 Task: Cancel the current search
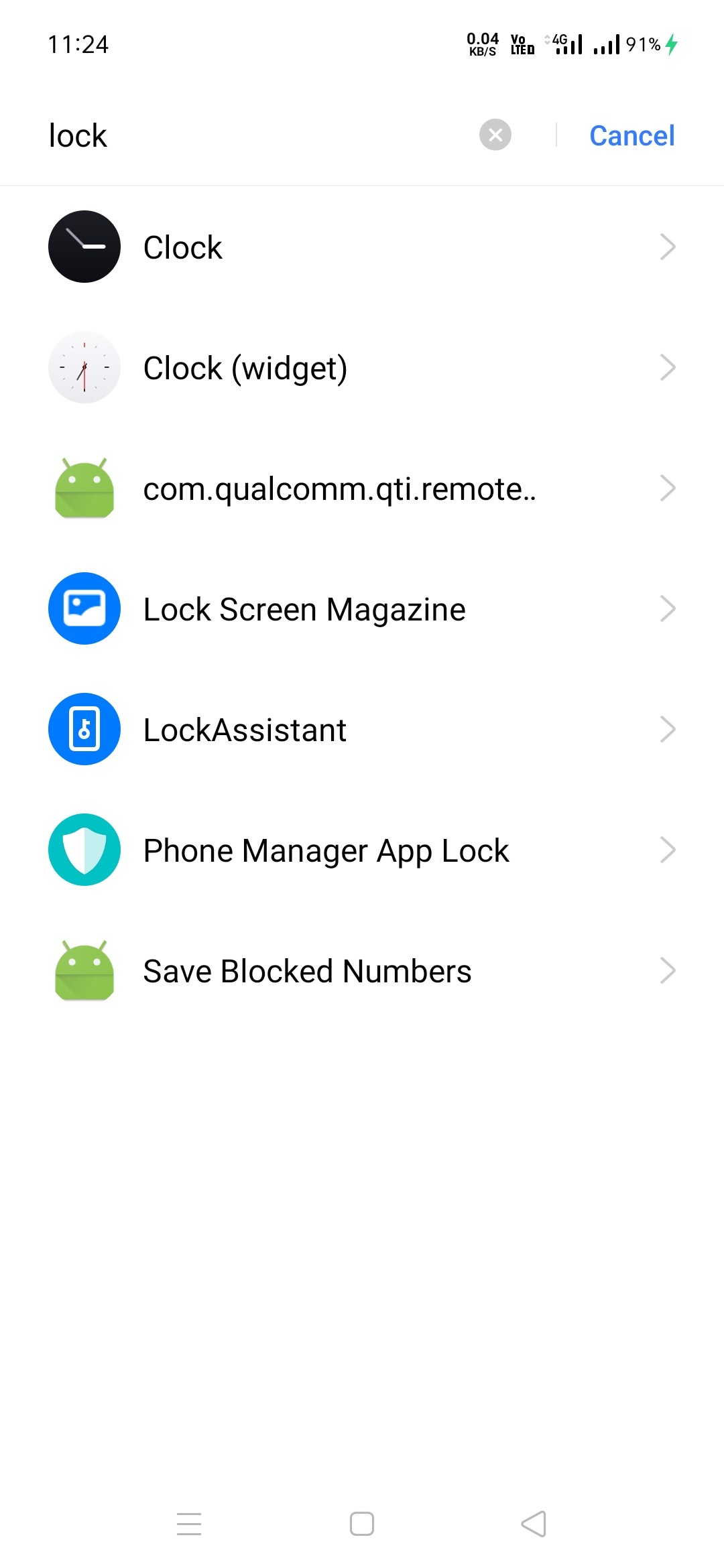coord(631,135)
